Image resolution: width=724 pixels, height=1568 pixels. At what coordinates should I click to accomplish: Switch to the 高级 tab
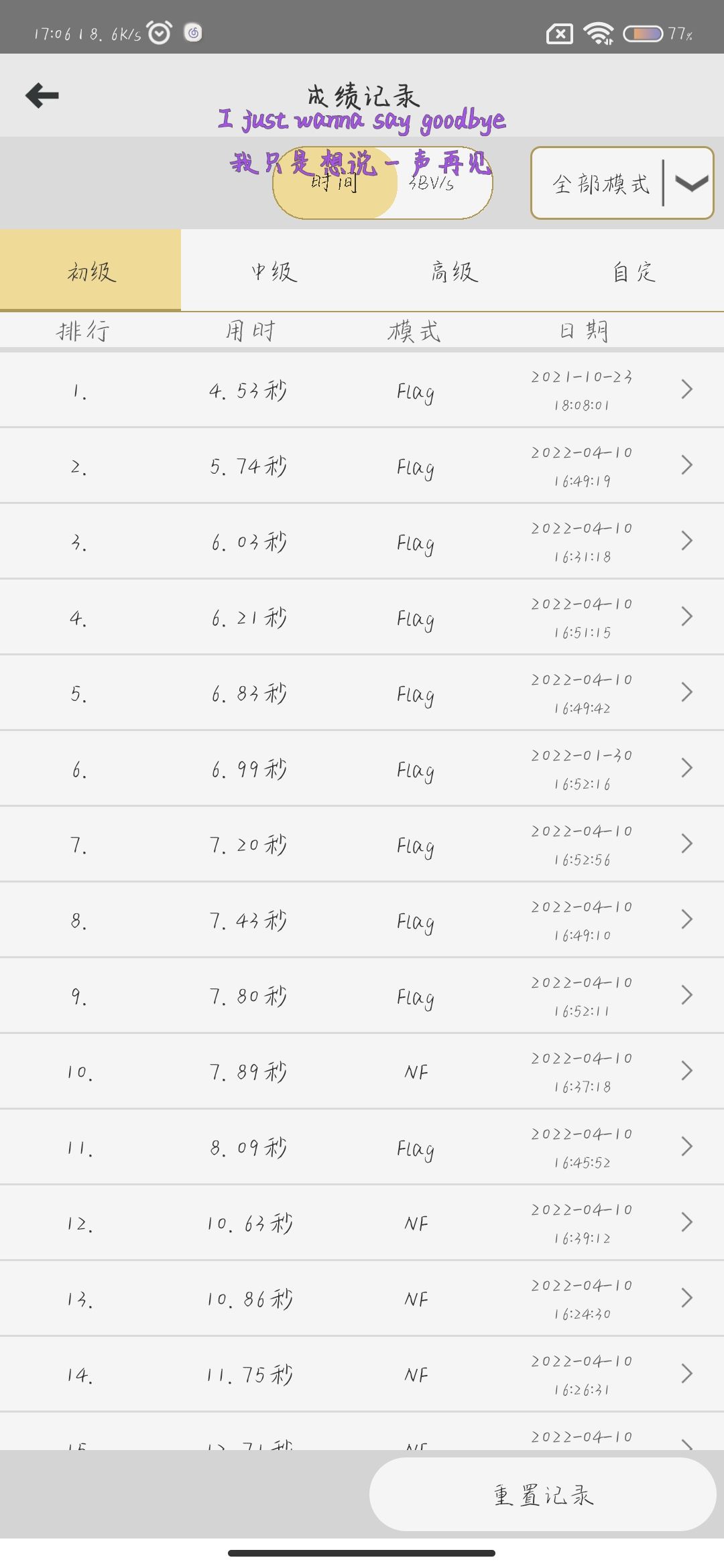click(x=452, y=271)
